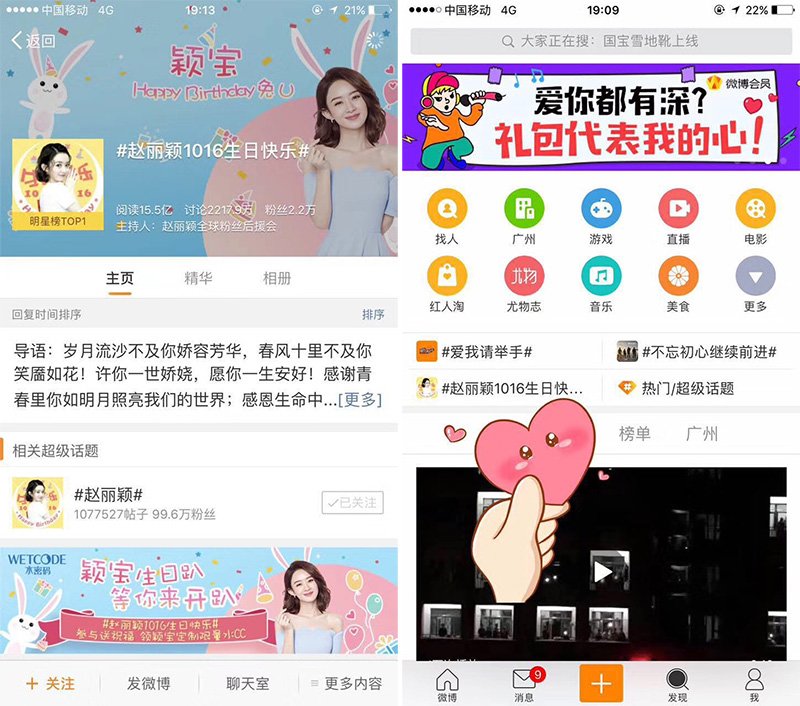The image size is (800, 706).
Task: Open the hot topic #爱我请举手#
Action: [485, 352]
